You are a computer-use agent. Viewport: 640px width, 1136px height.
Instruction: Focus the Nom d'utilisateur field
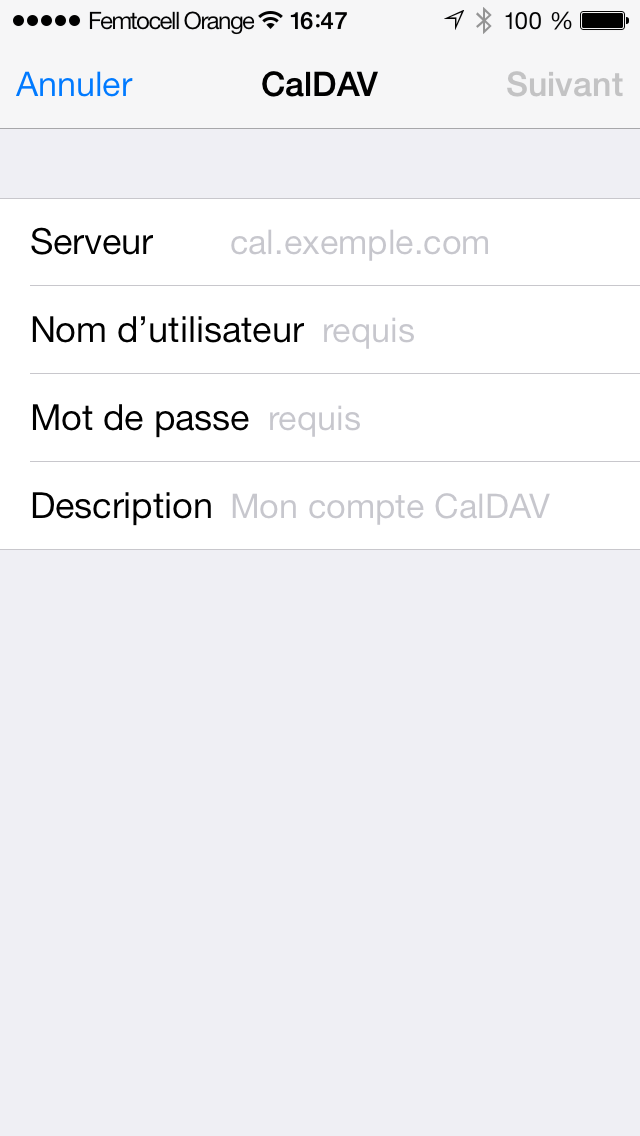click(x=320, y=330)
